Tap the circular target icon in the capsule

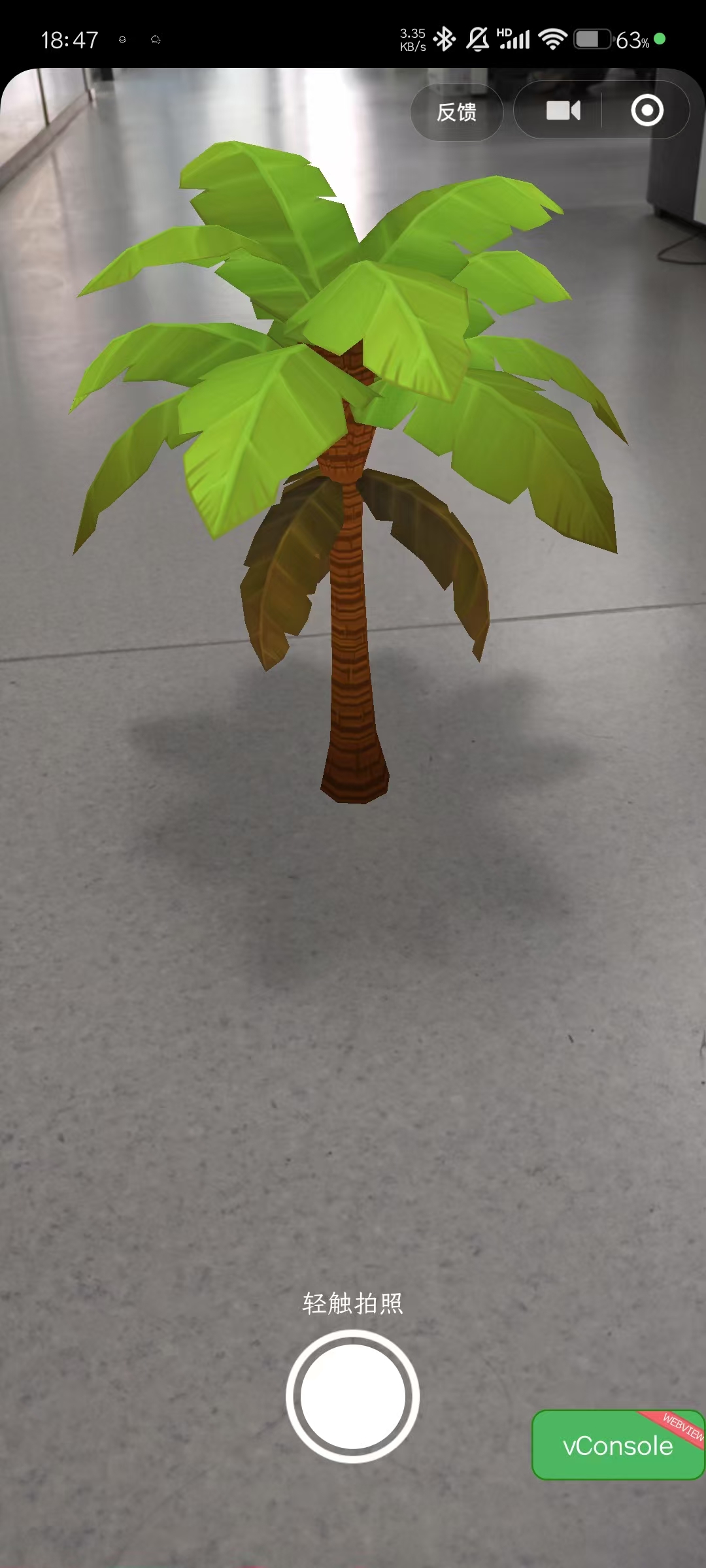(647, 110)
